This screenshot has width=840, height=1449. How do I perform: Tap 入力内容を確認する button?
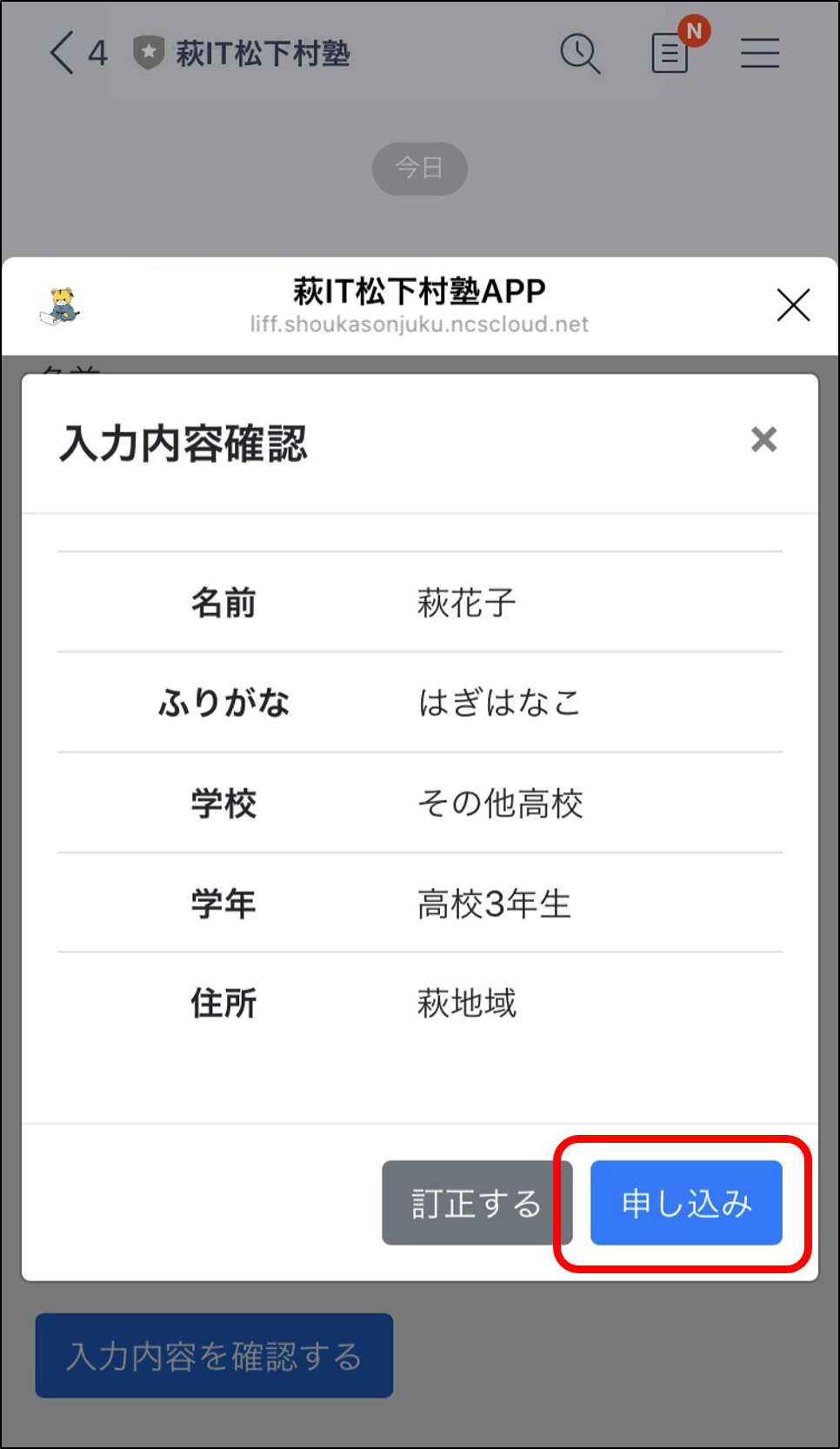pos(214,1355)
